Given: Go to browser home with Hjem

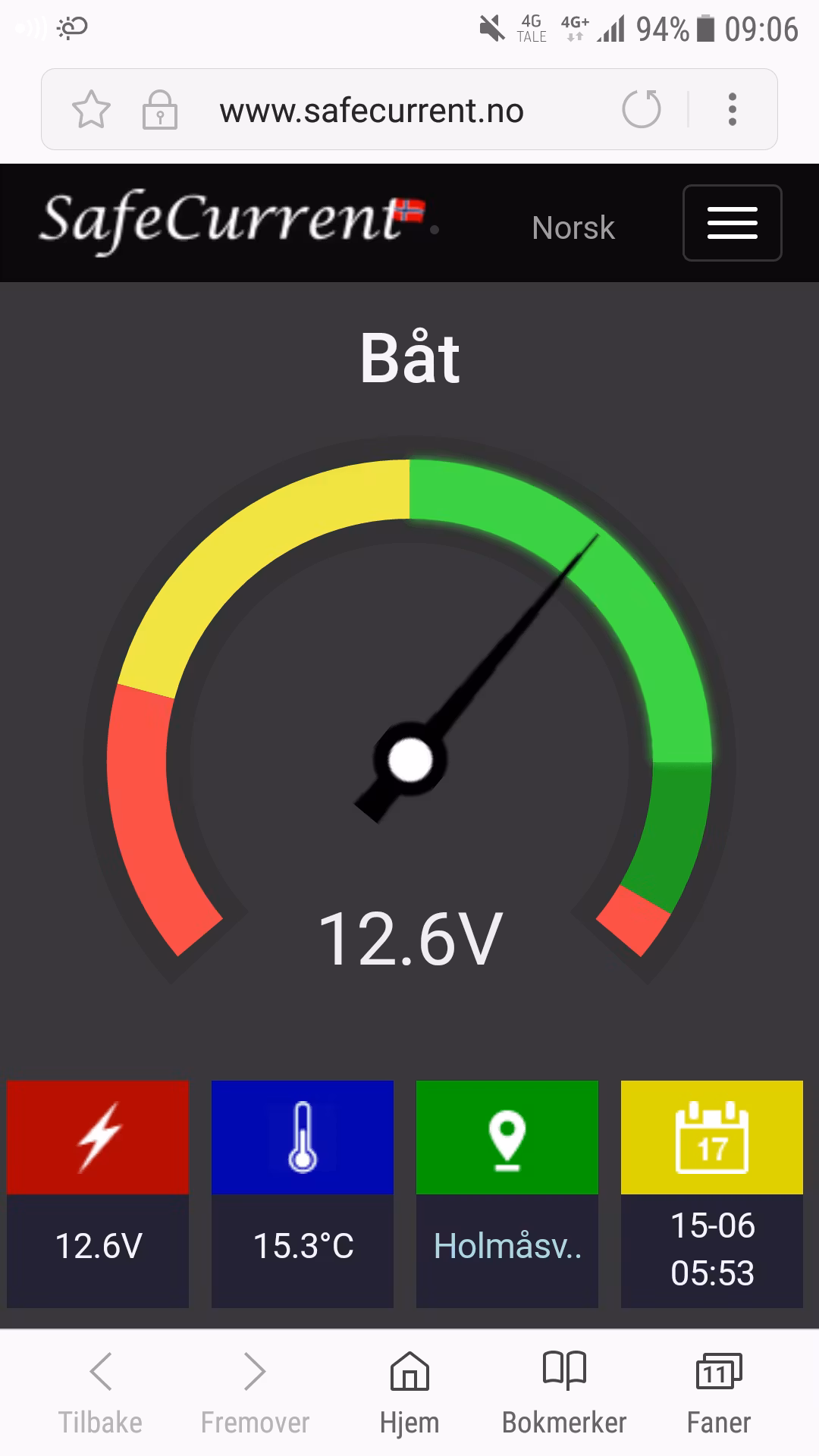Looking at the screenshot, I should point(409,1392).
